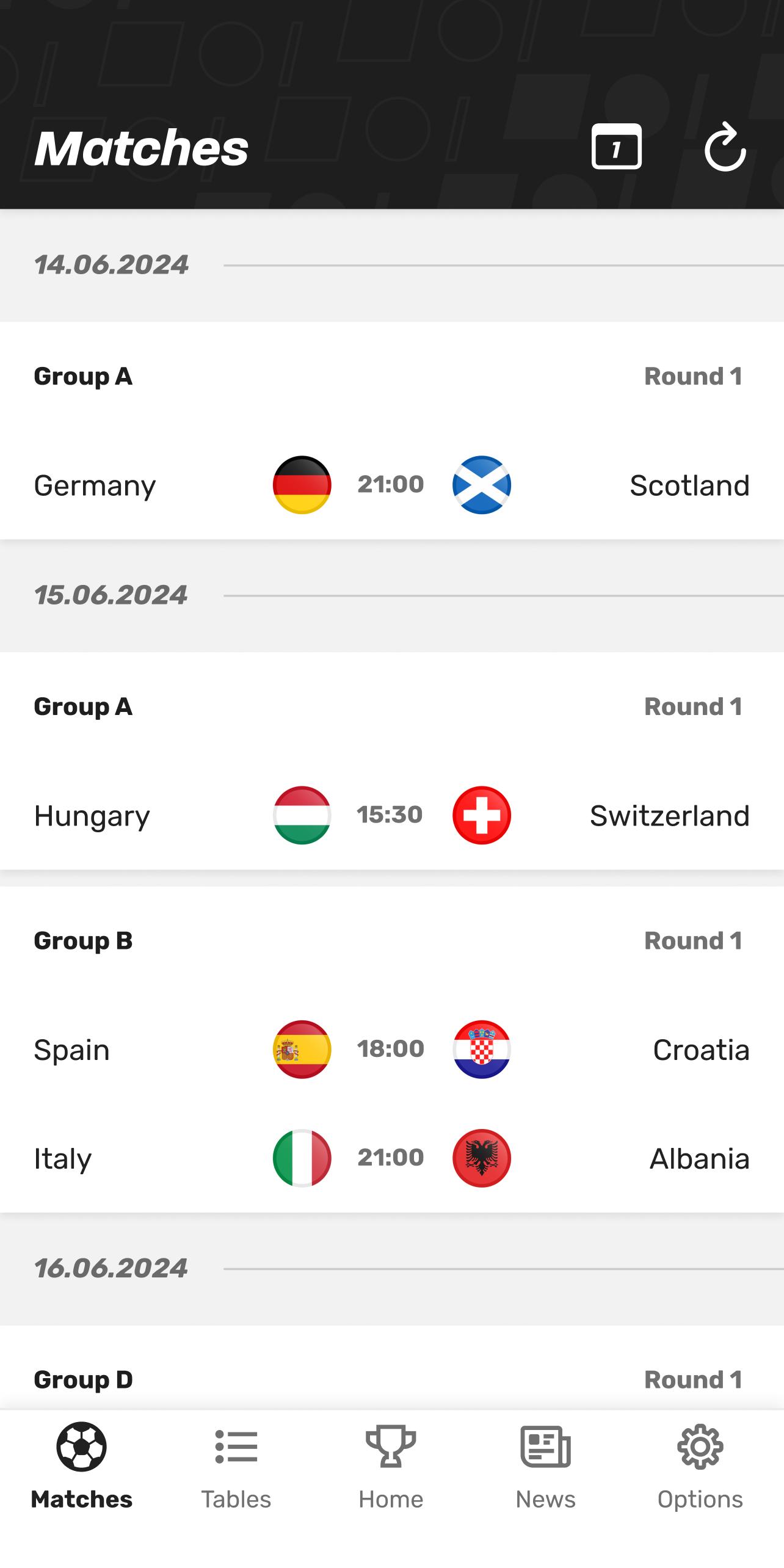Select the Italy vs Albania match

point(392,1158)
